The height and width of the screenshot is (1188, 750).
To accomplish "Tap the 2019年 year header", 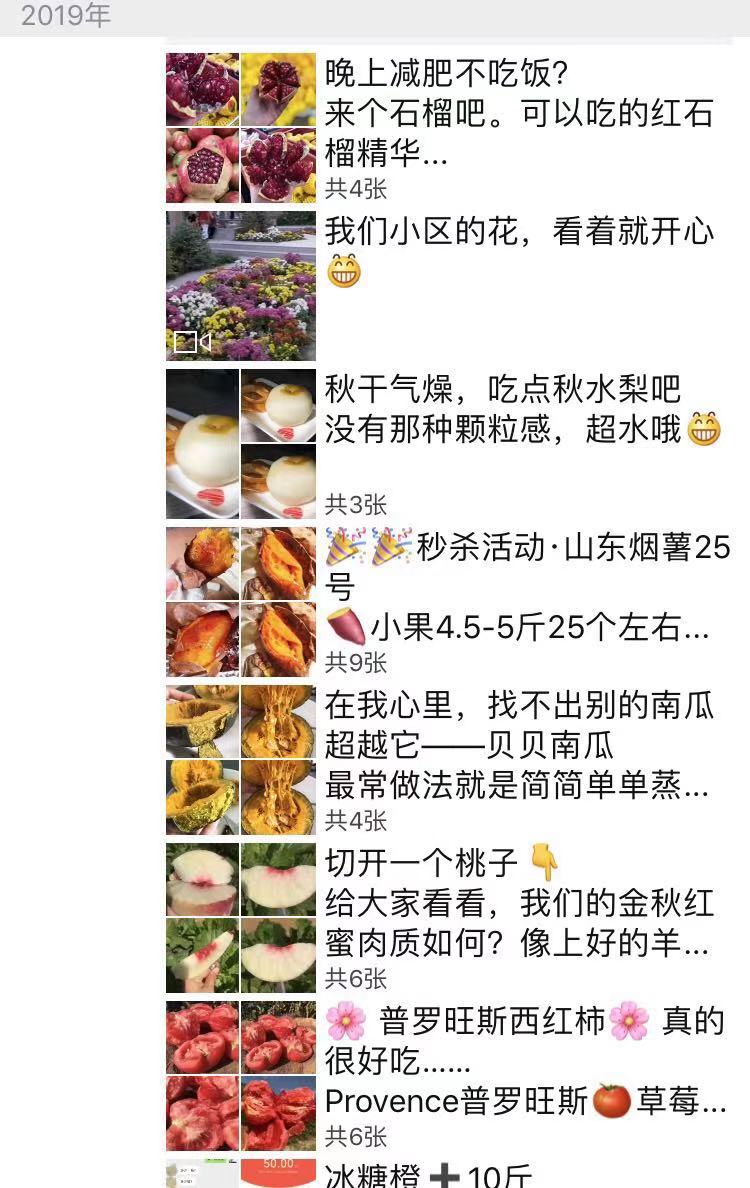I will click(x=64, y=16).
